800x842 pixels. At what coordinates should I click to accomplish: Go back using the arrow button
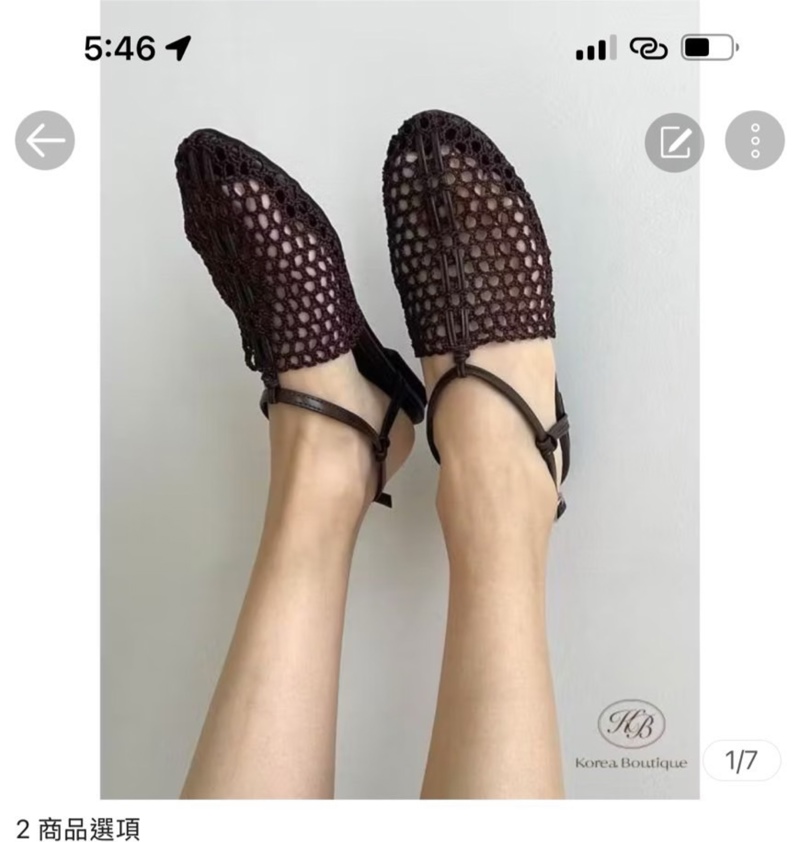(45, 141)
